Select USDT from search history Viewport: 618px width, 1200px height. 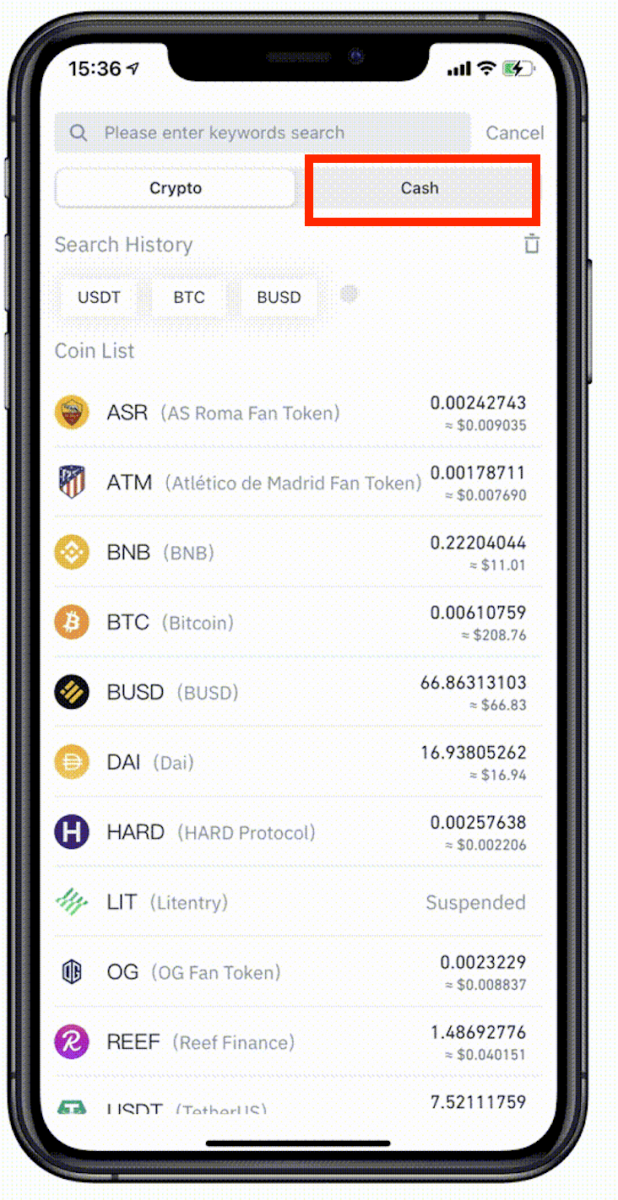(x=99, y=297)
